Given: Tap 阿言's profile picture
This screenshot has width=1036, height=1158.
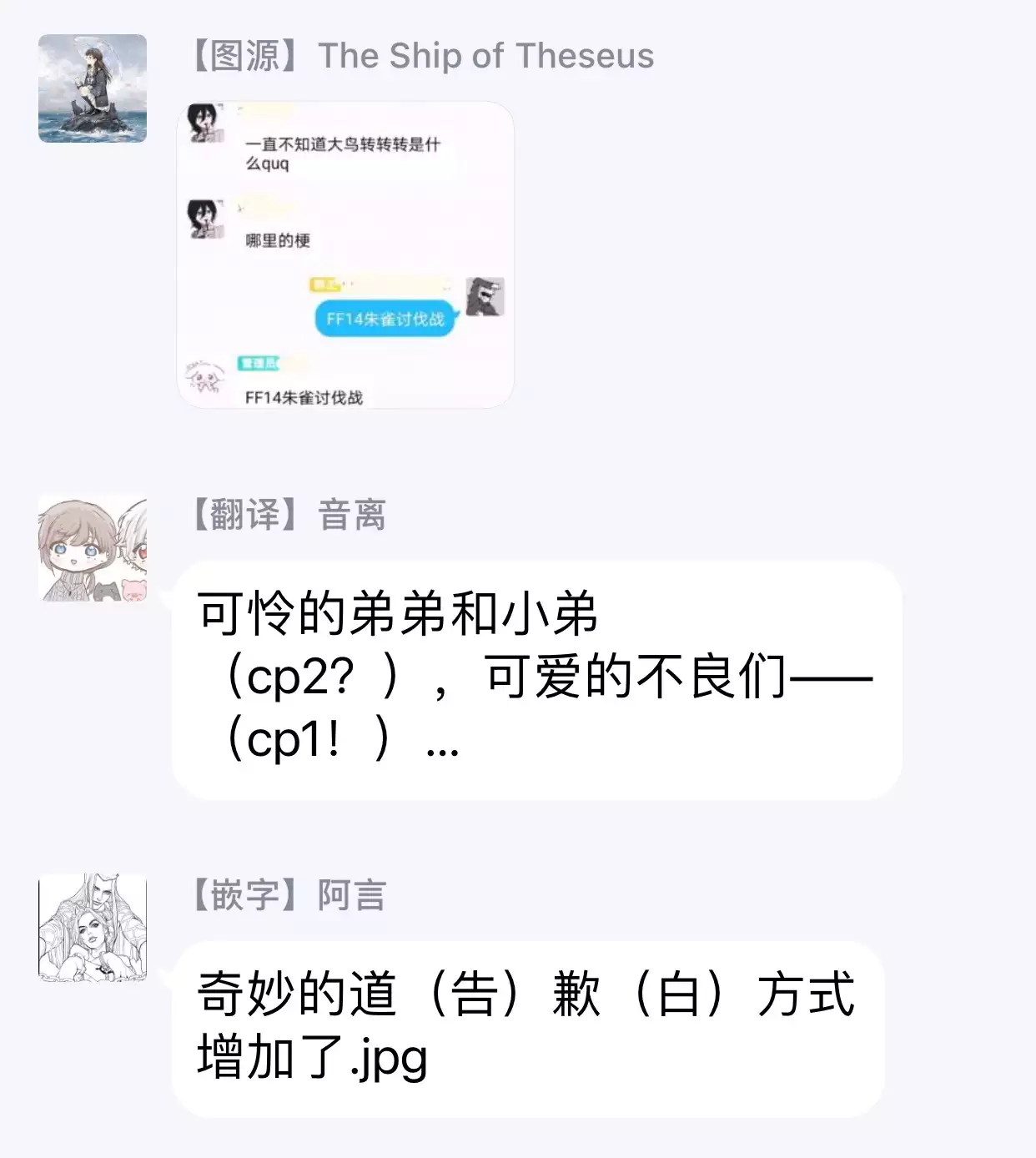Looking at the screenshot, I should click(93, 928).
